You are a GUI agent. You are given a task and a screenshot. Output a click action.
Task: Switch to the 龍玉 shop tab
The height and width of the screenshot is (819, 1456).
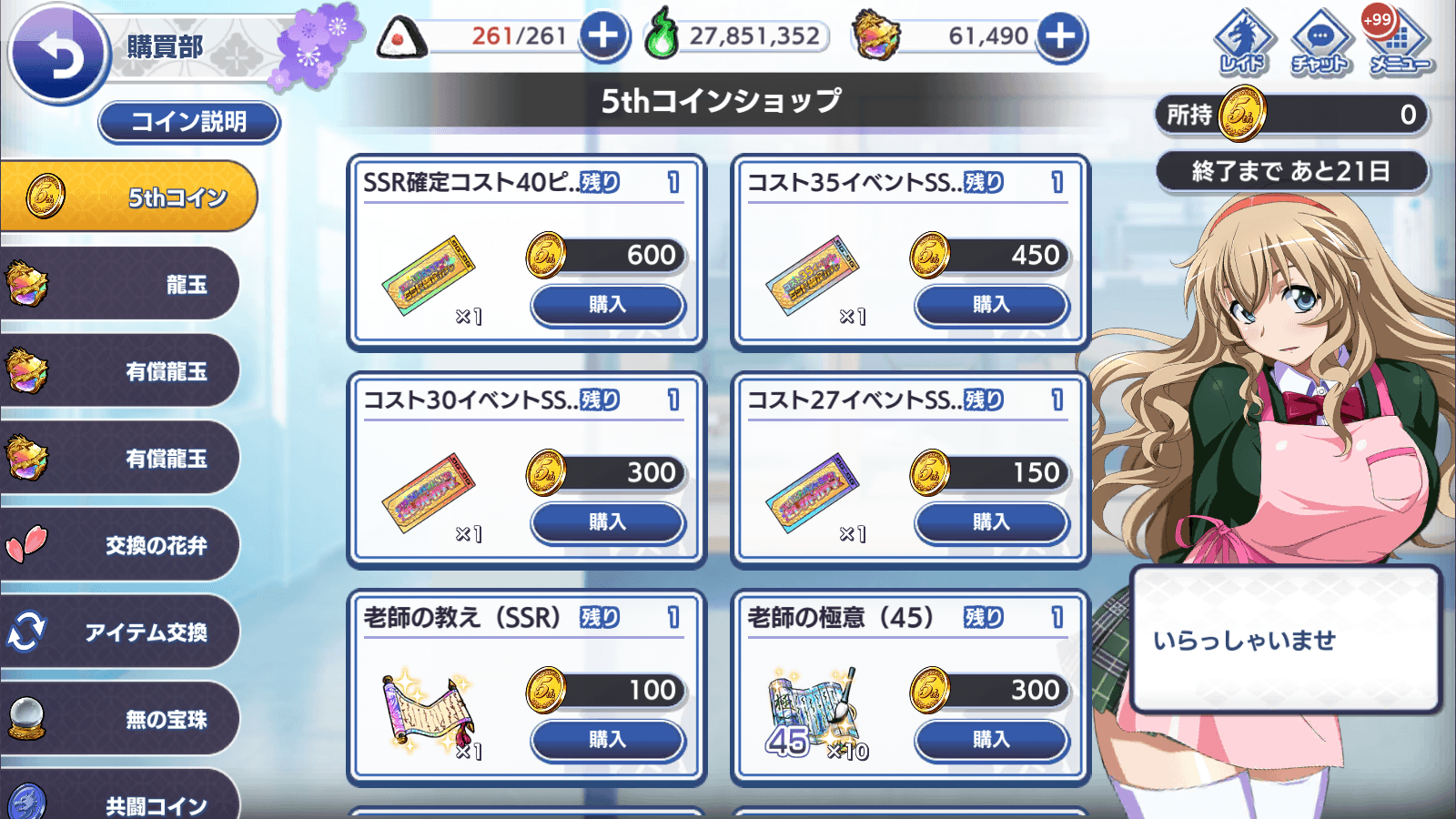(x=120, y=284)
